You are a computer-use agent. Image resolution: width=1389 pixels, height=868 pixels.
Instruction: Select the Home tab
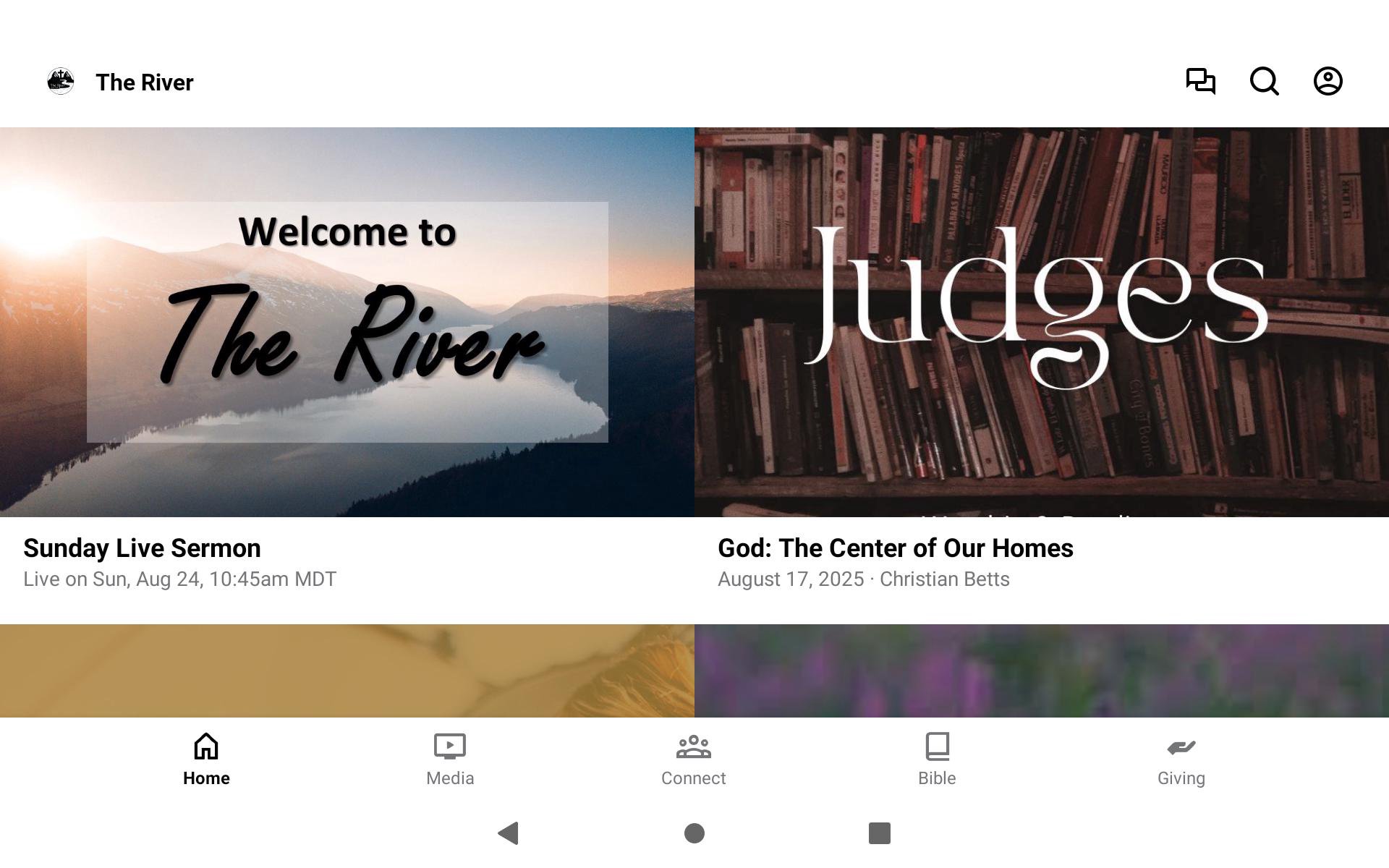pos(206,759)
